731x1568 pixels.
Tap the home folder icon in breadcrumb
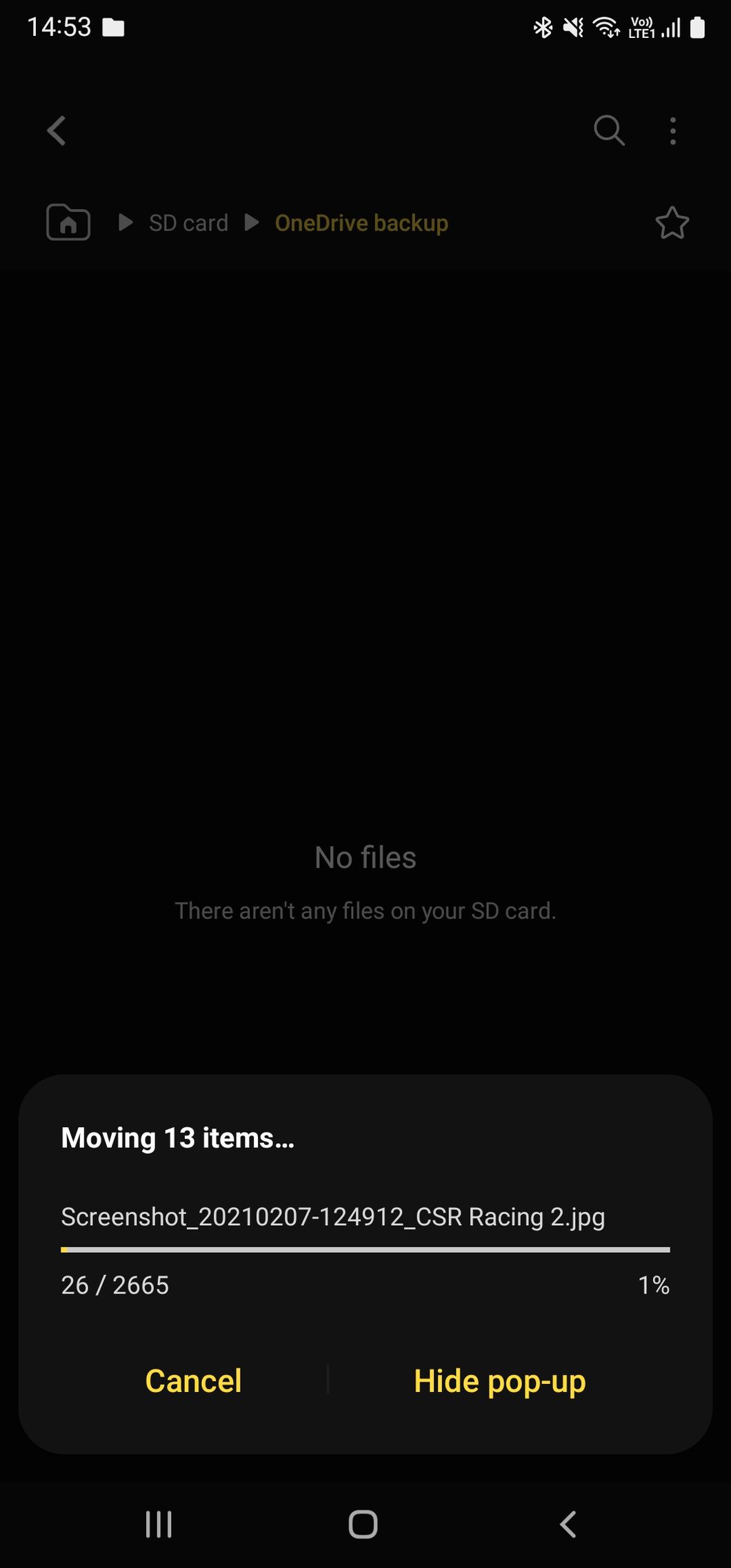point(68,223)
